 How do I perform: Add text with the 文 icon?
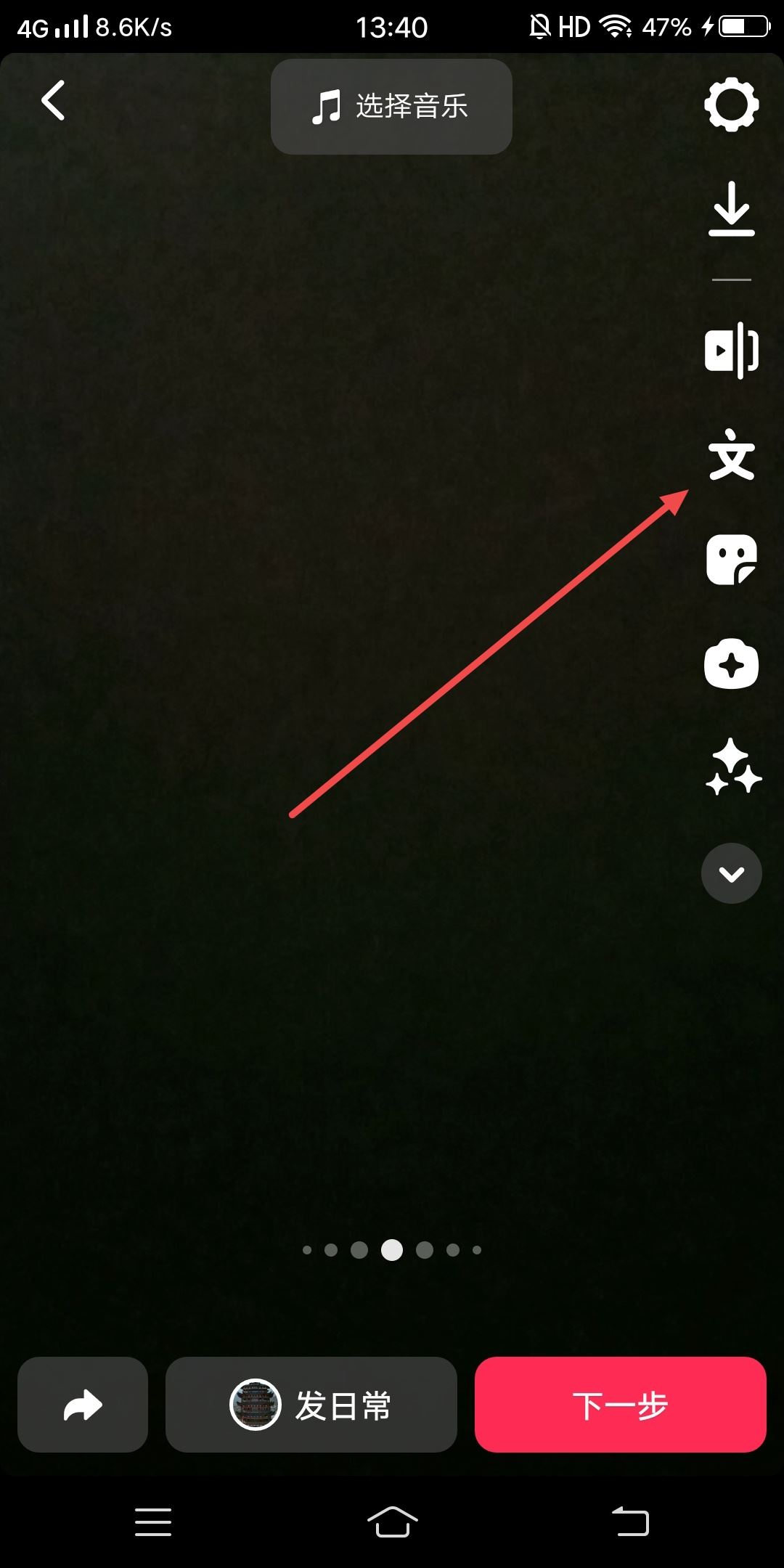coord(731,455)
